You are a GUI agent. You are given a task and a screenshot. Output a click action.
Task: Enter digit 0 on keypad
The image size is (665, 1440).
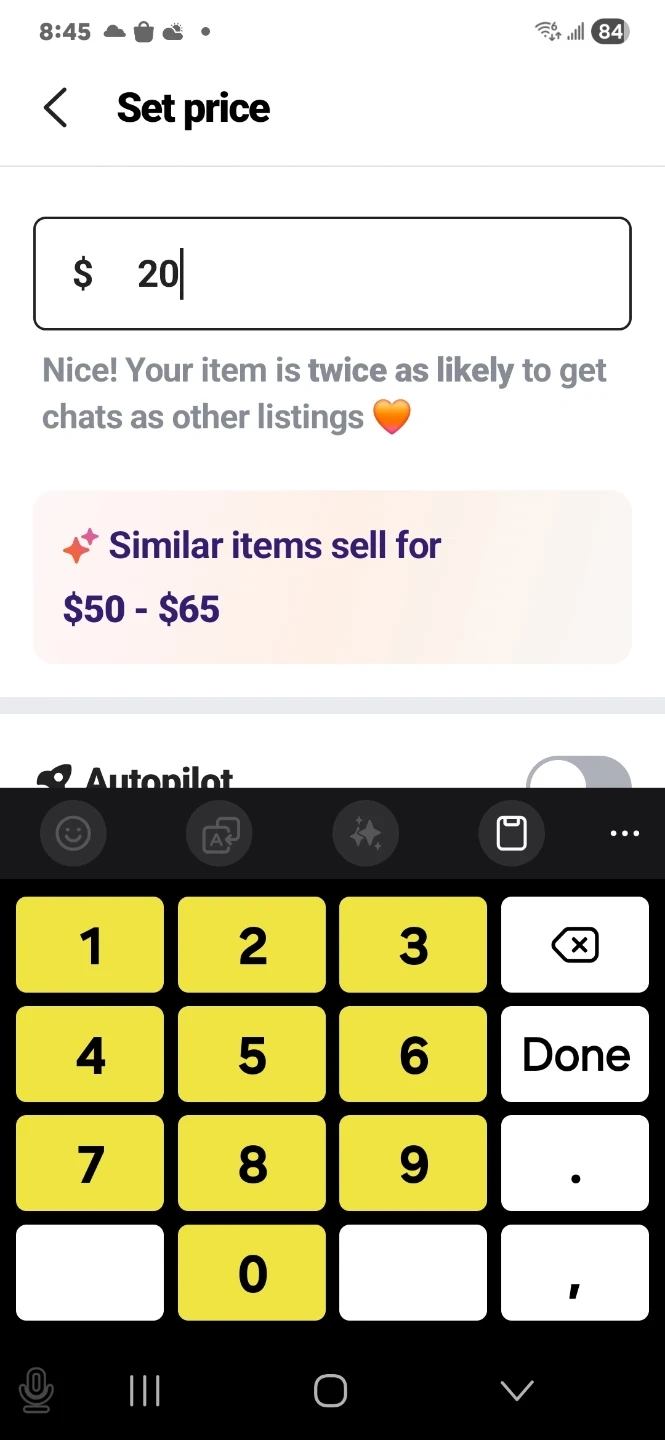pyautogui.click(x=252, y=1273)
